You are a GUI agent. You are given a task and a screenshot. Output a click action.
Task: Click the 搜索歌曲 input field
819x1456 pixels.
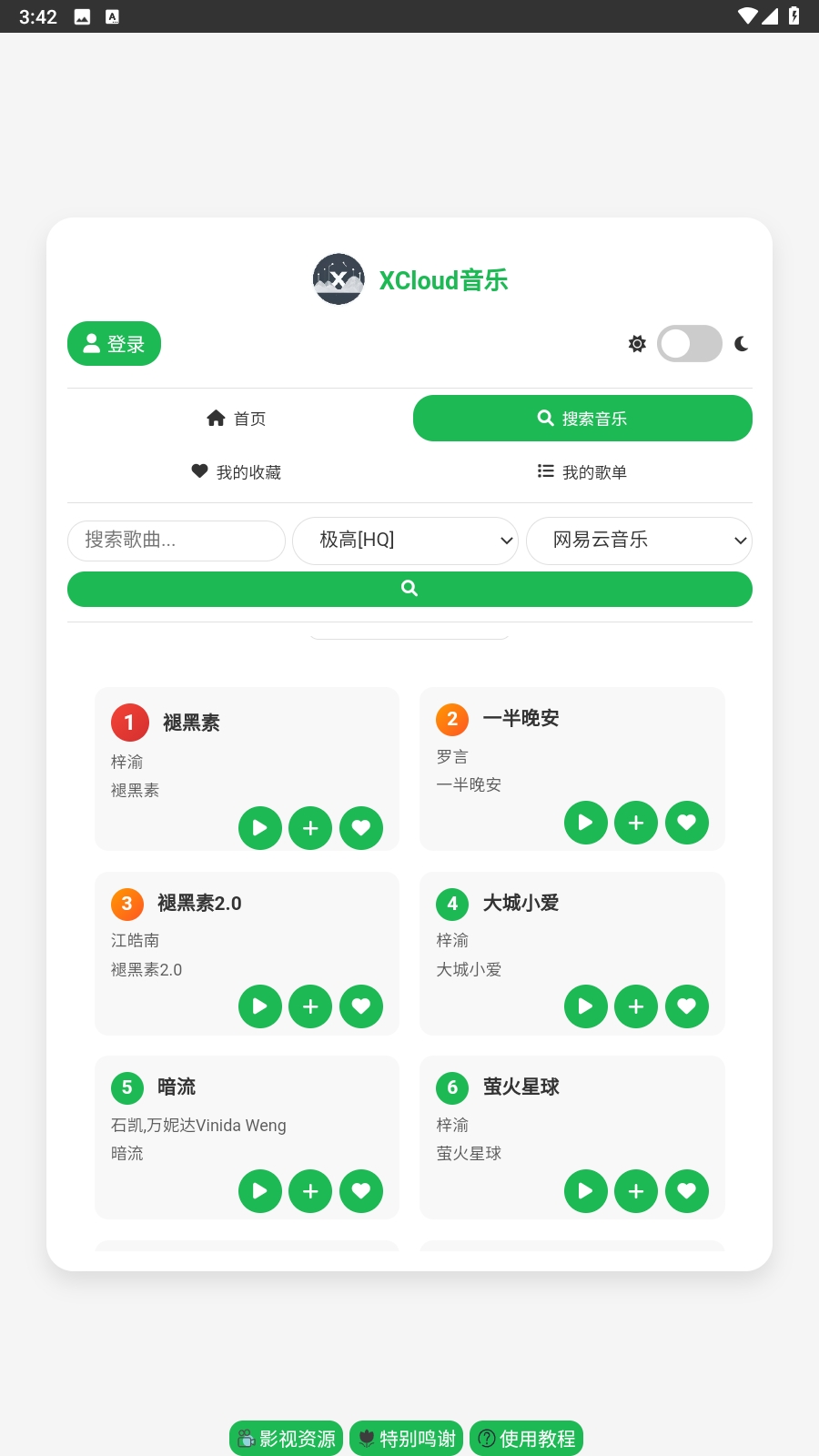pos(176,541)
